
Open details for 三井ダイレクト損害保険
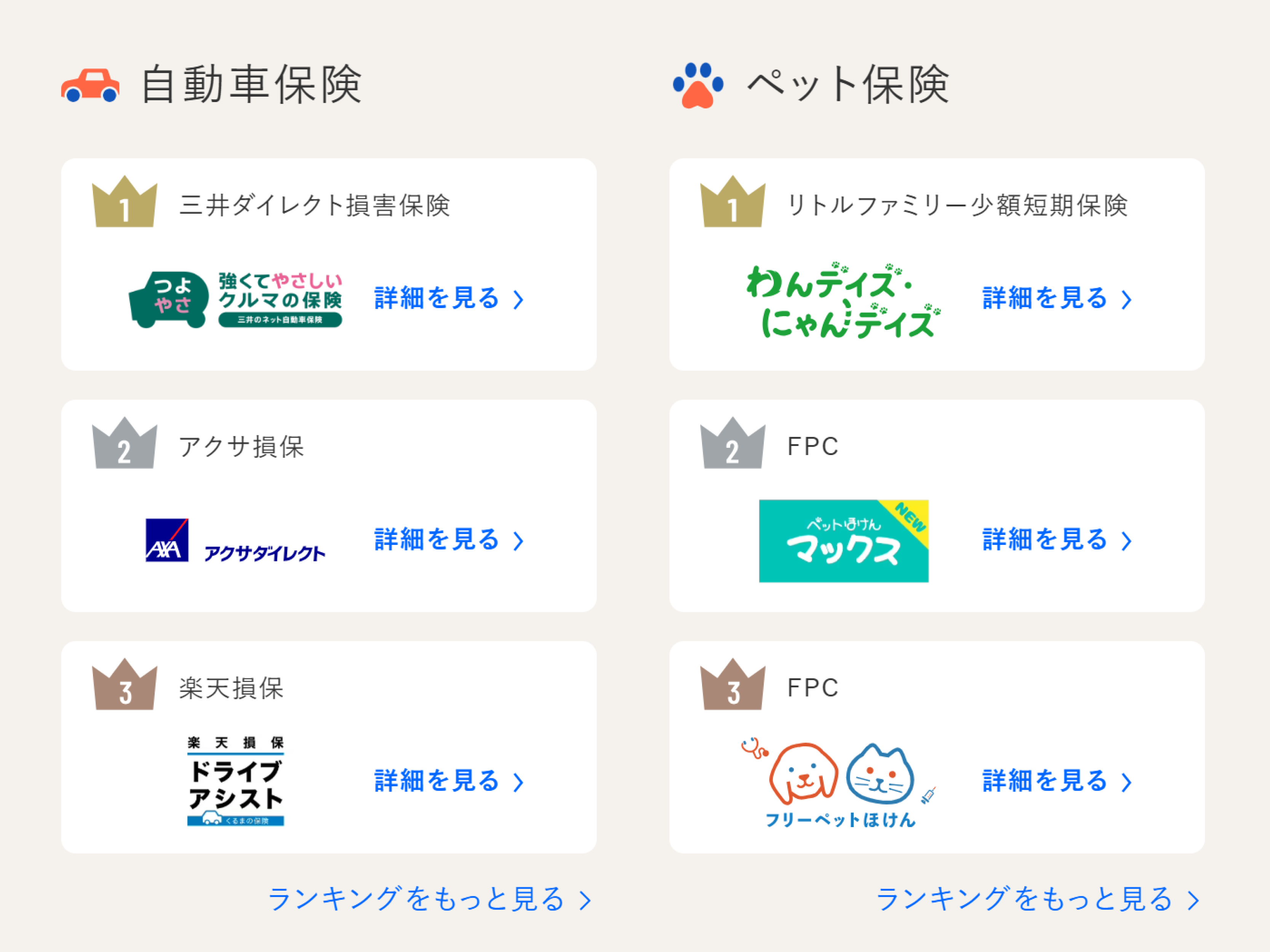click(x=448, y=299)
